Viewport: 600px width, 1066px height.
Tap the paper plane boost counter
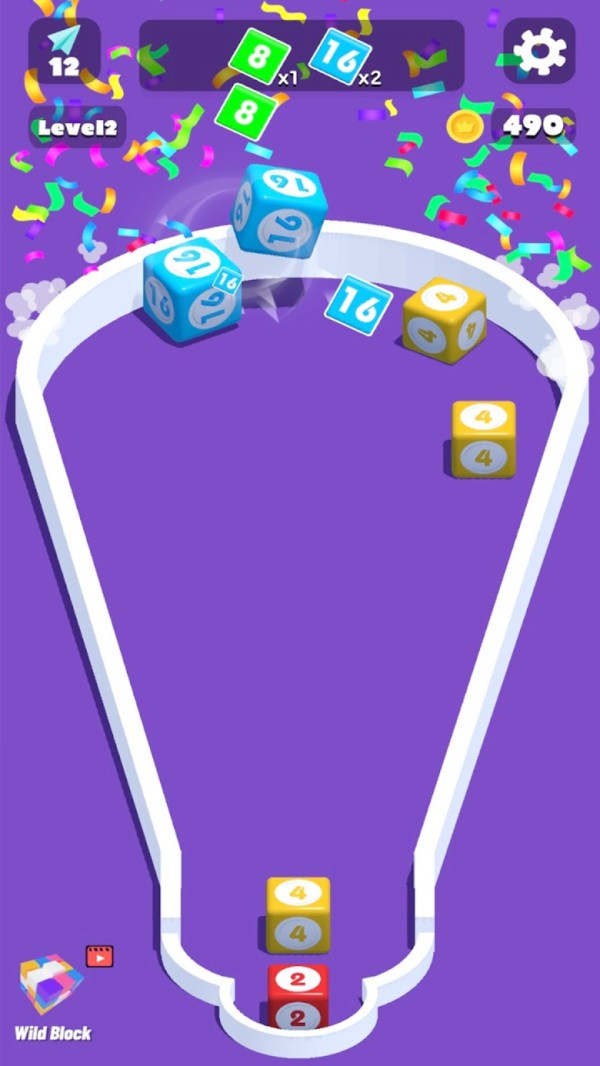click(64, 51)
